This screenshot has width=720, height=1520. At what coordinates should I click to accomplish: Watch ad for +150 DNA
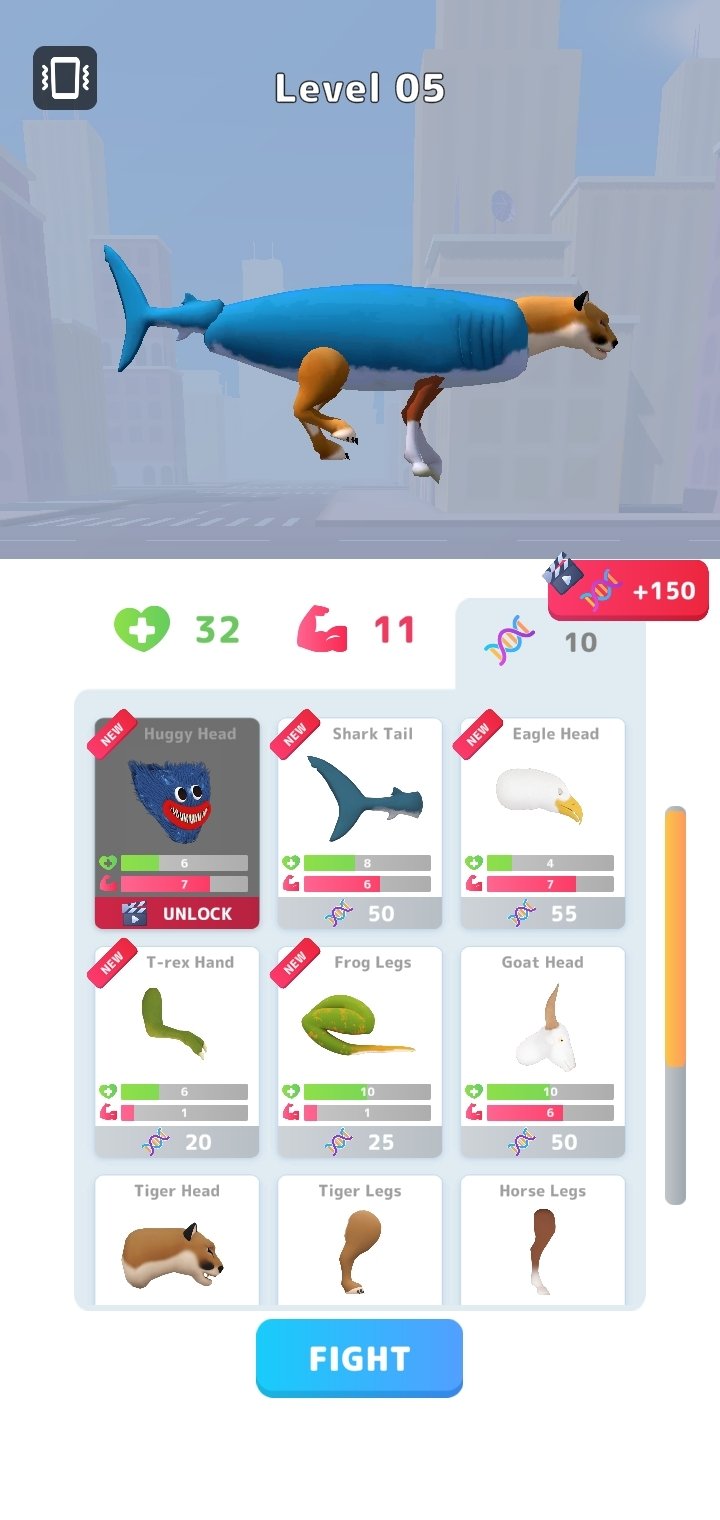(x=628, y=590)
